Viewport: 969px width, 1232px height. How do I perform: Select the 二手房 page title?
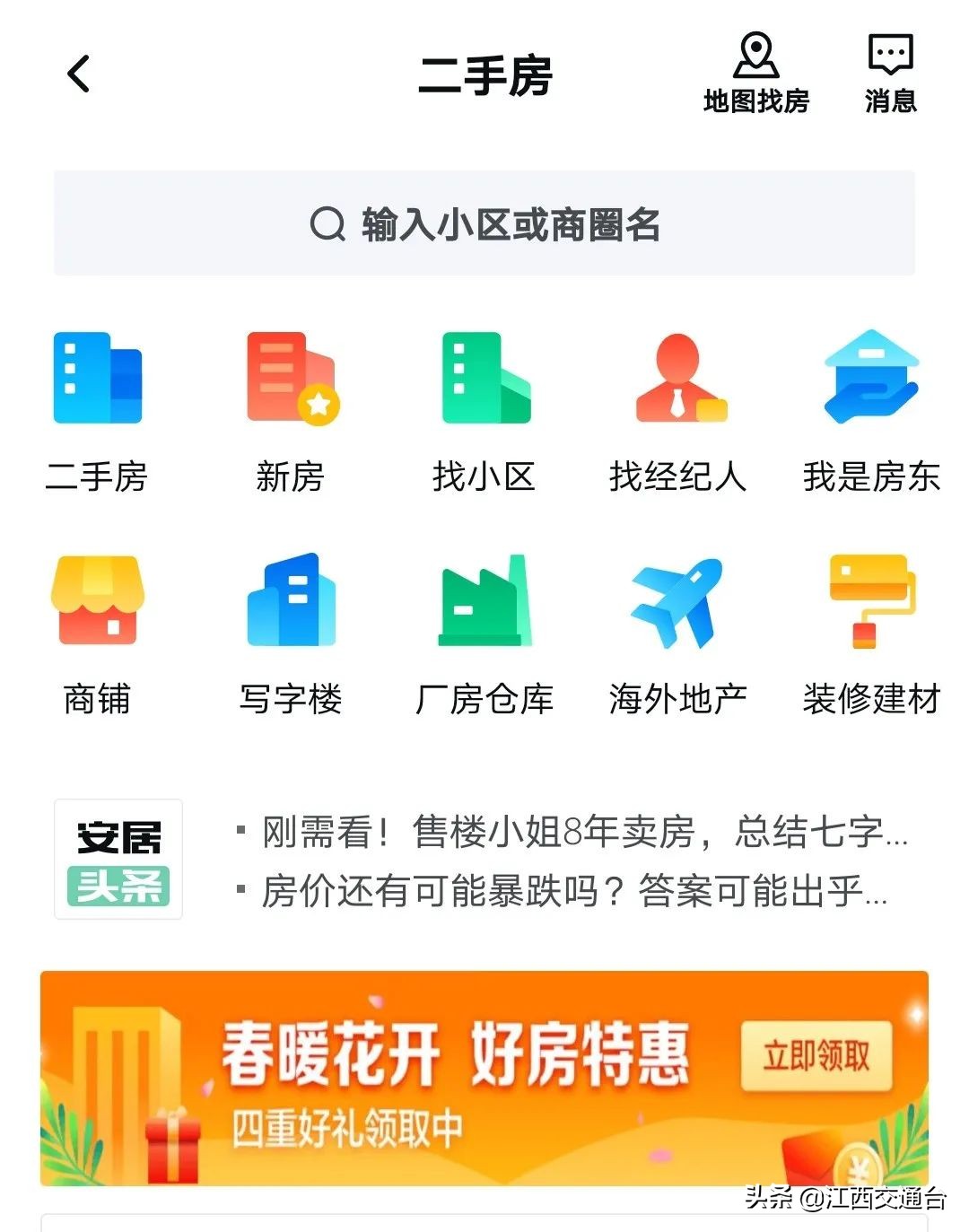coord(484,76)
